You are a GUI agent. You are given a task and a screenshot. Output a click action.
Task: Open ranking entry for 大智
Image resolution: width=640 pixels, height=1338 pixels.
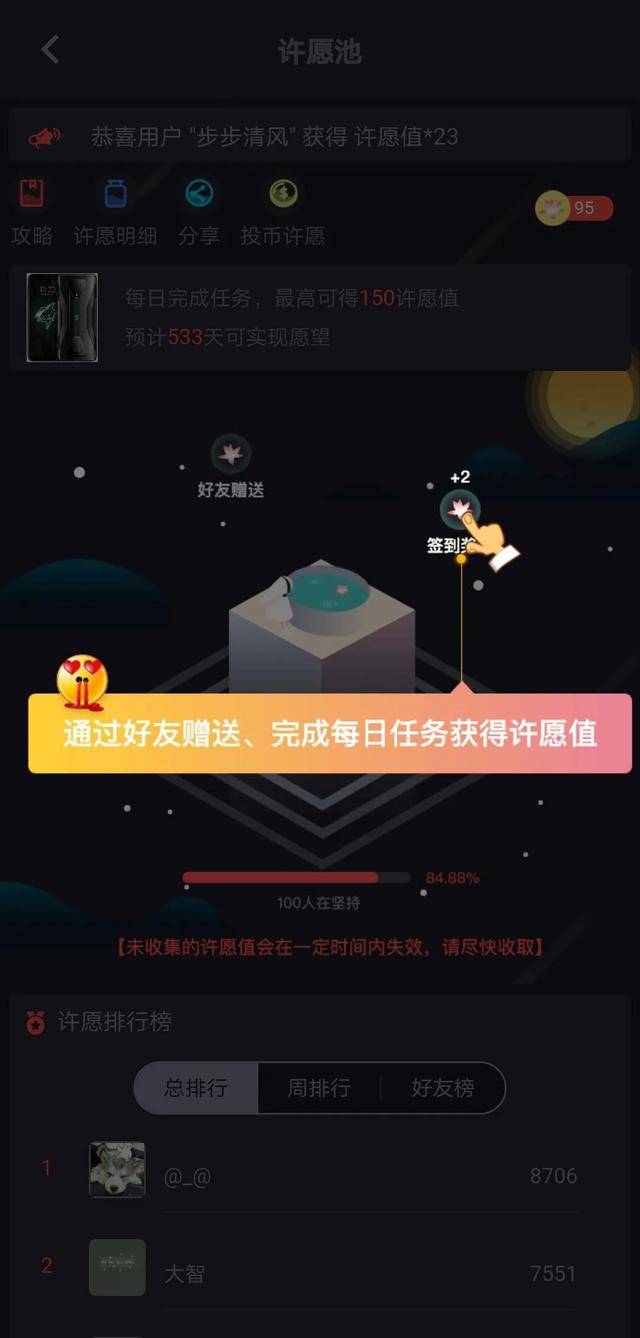[x=320, y=1268]
